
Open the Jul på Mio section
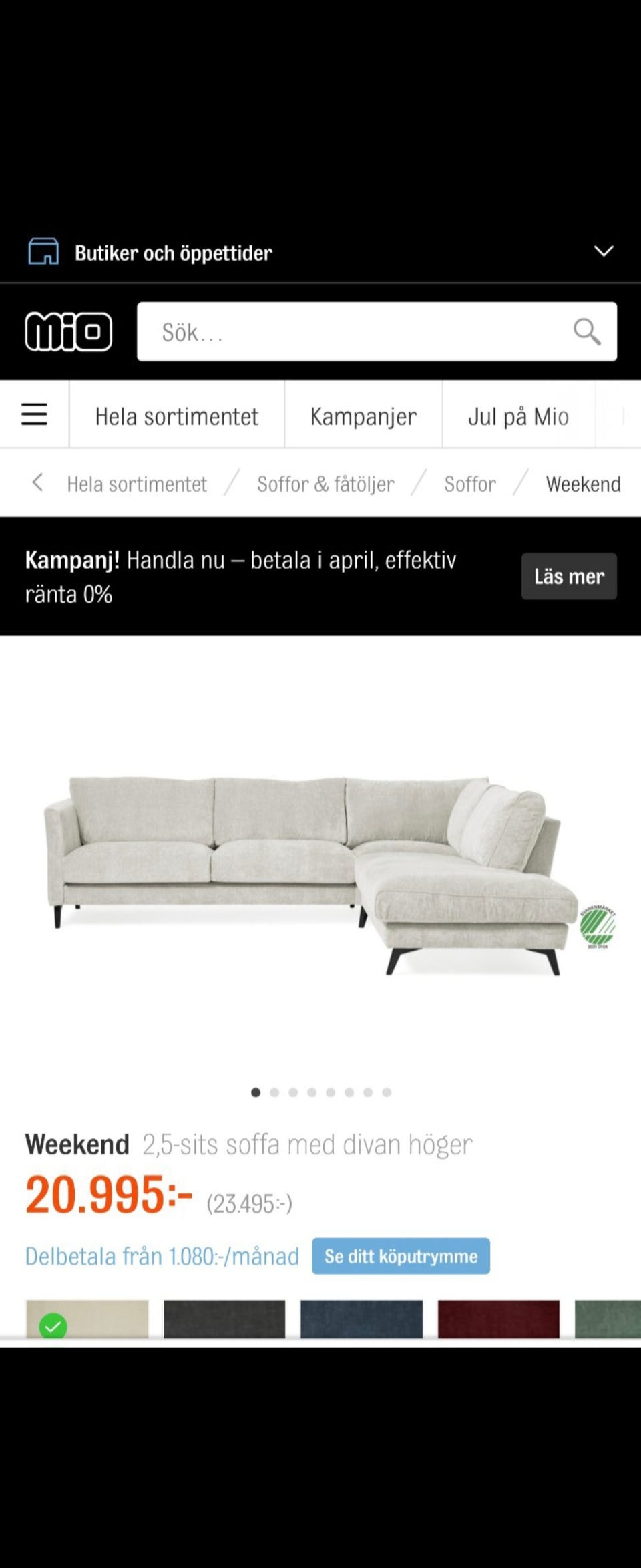(518, 416)
